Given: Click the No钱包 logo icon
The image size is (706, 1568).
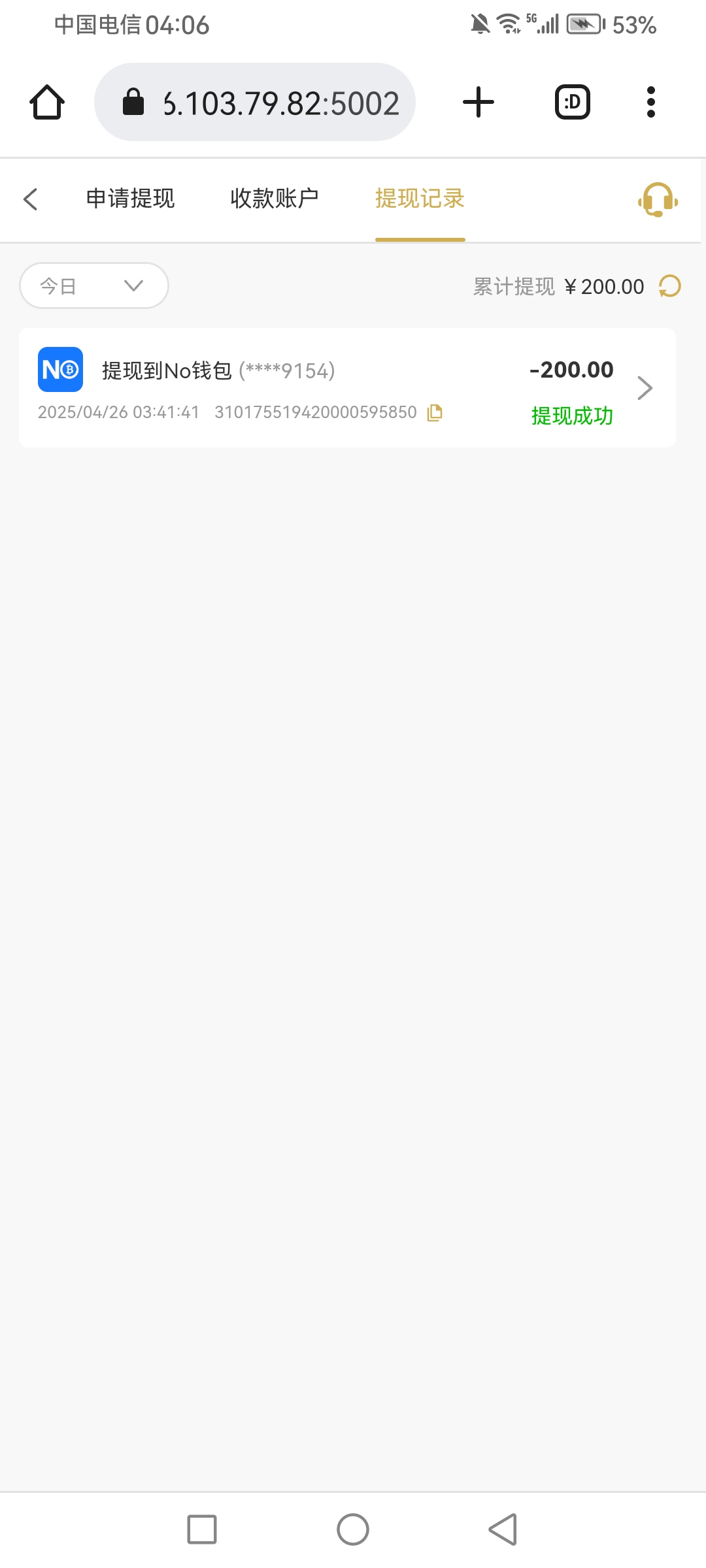Looking at the screenshot, I should (60, 369).
